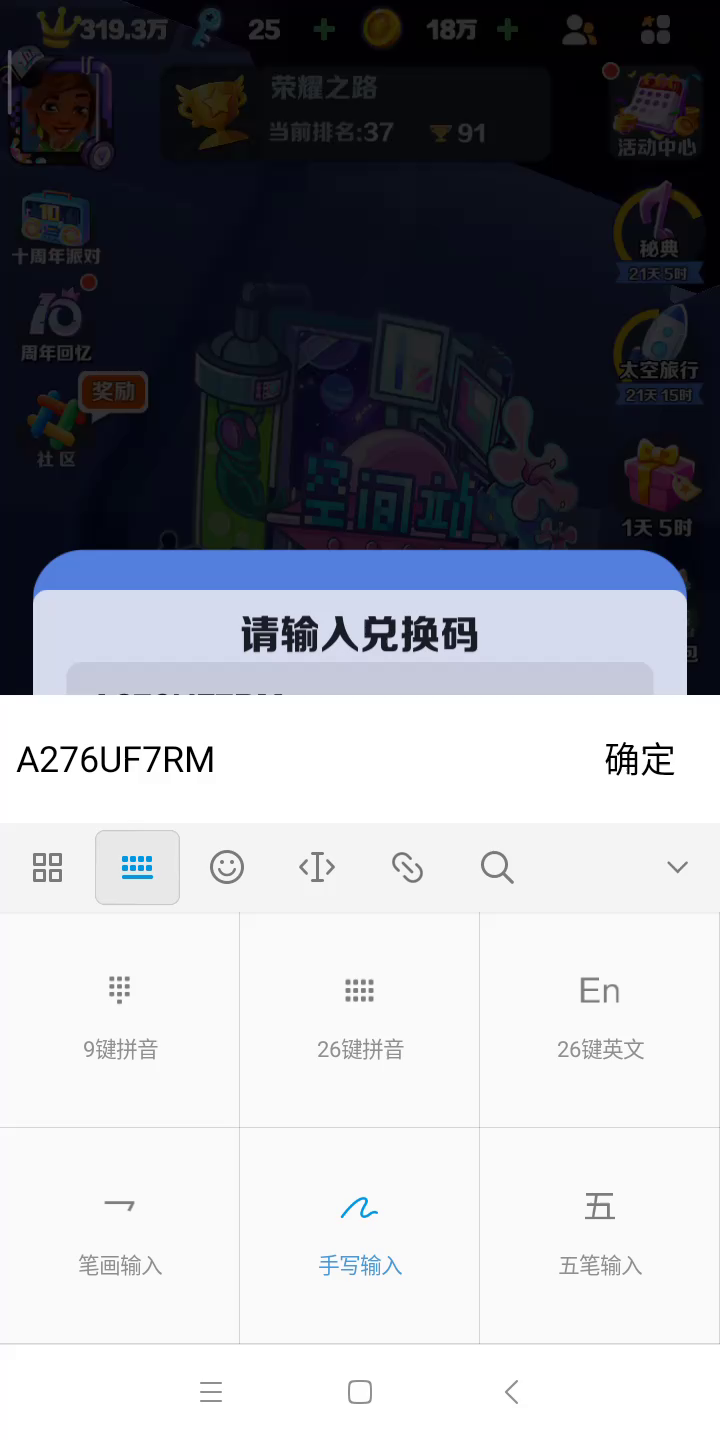720x1440 pixels.
Task: Confirm the code with 确定
Action: 639,760
